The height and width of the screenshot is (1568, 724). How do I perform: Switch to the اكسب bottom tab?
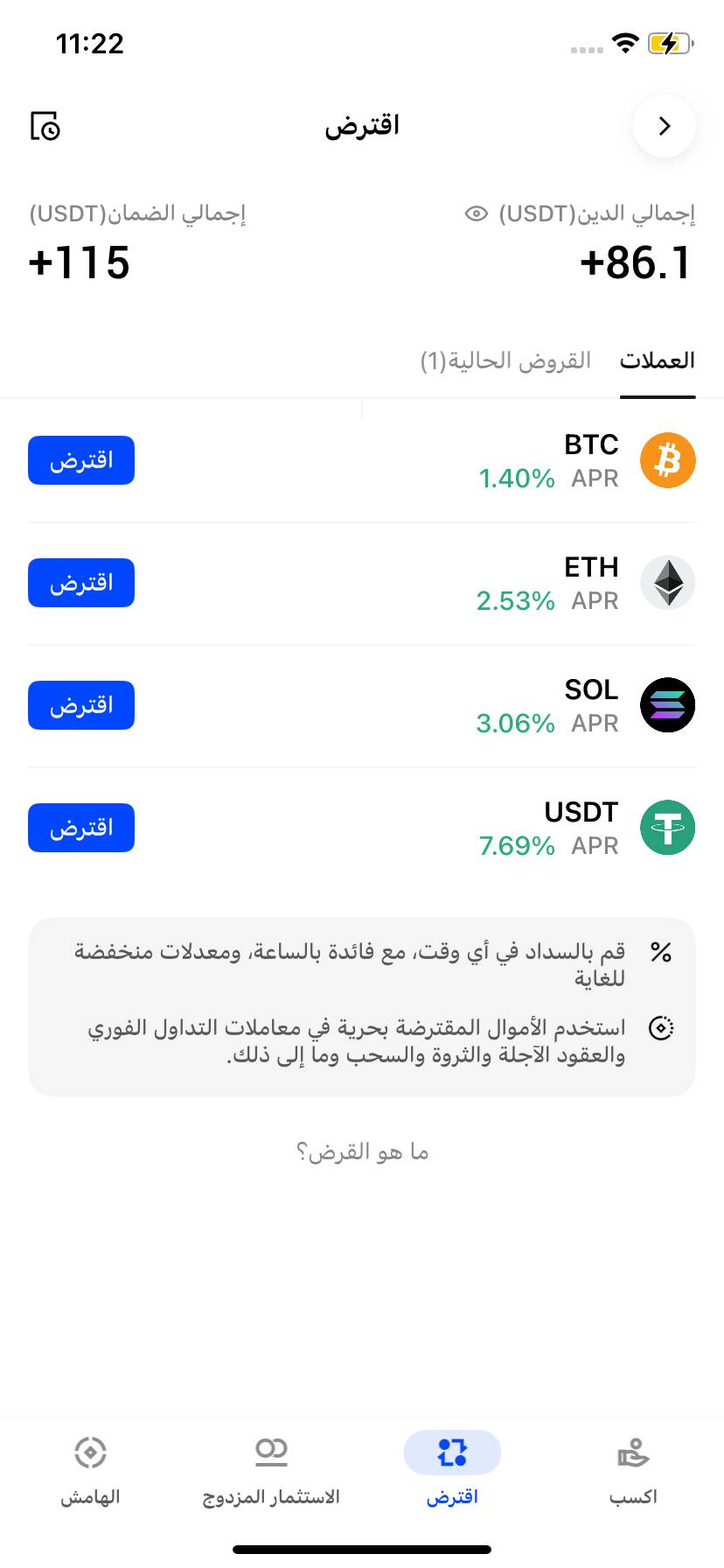coord(633,1470)
